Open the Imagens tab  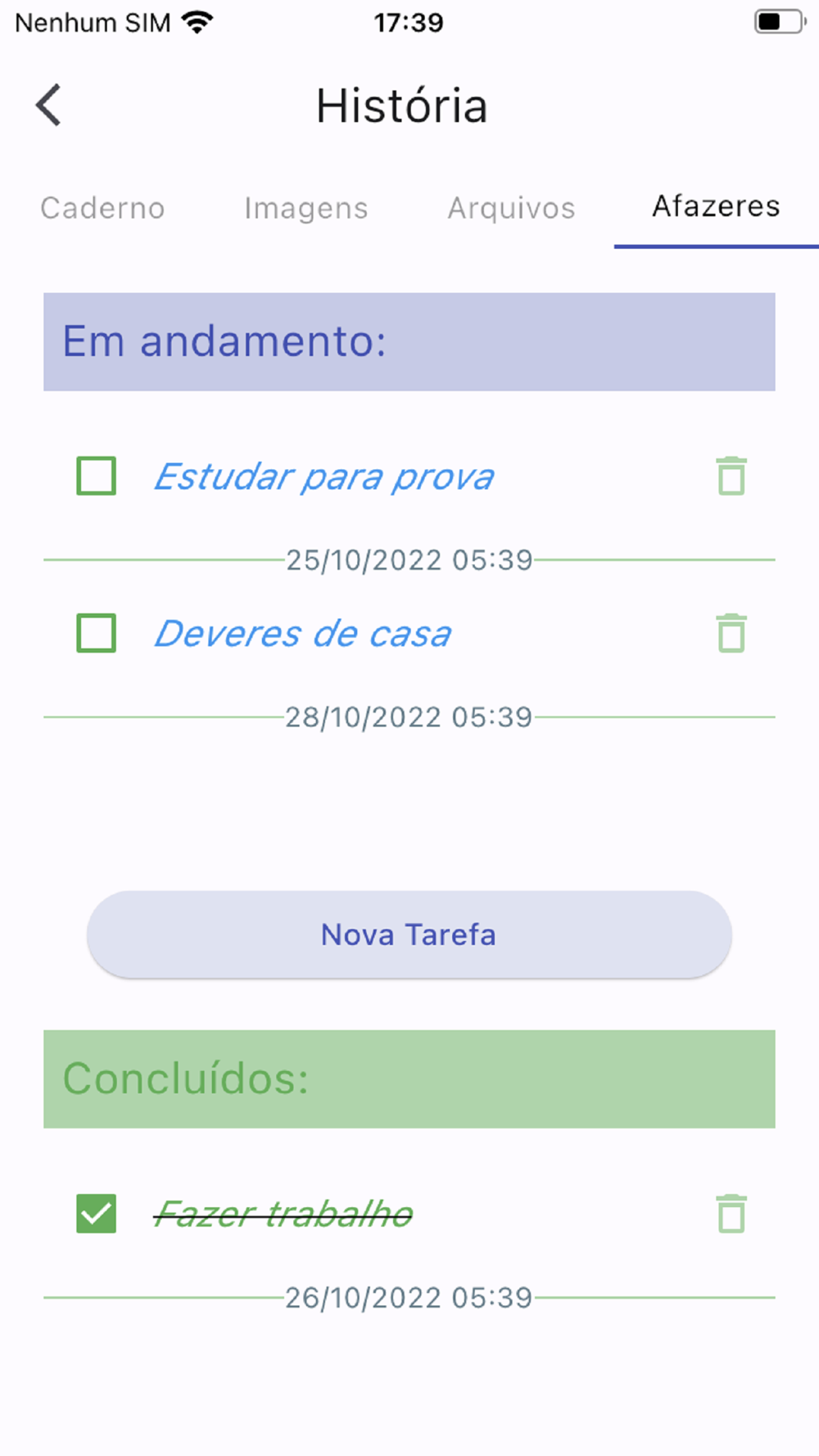point(305,208)
